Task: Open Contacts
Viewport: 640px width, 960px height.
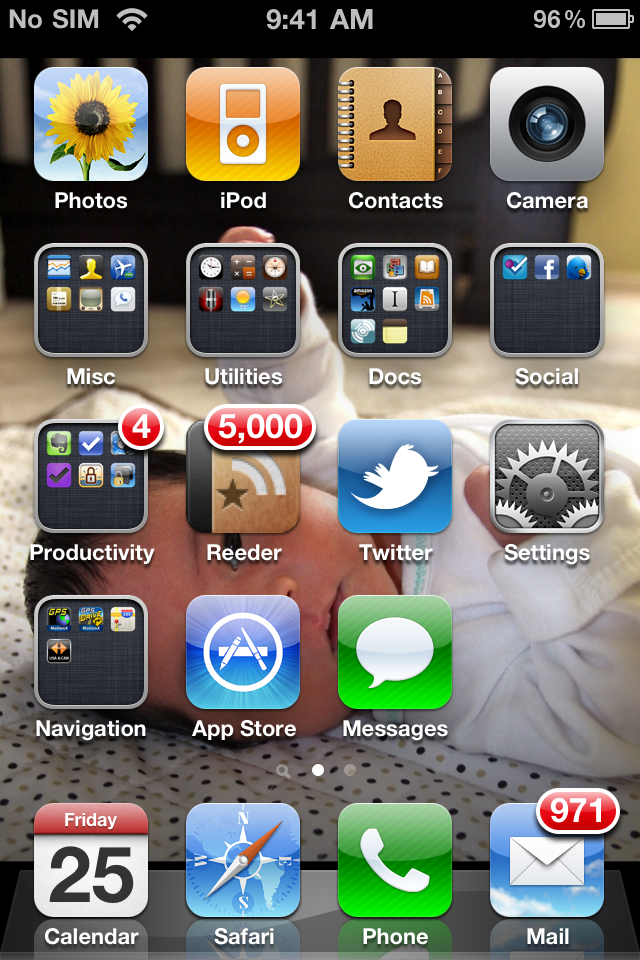Action: point(395,124)
